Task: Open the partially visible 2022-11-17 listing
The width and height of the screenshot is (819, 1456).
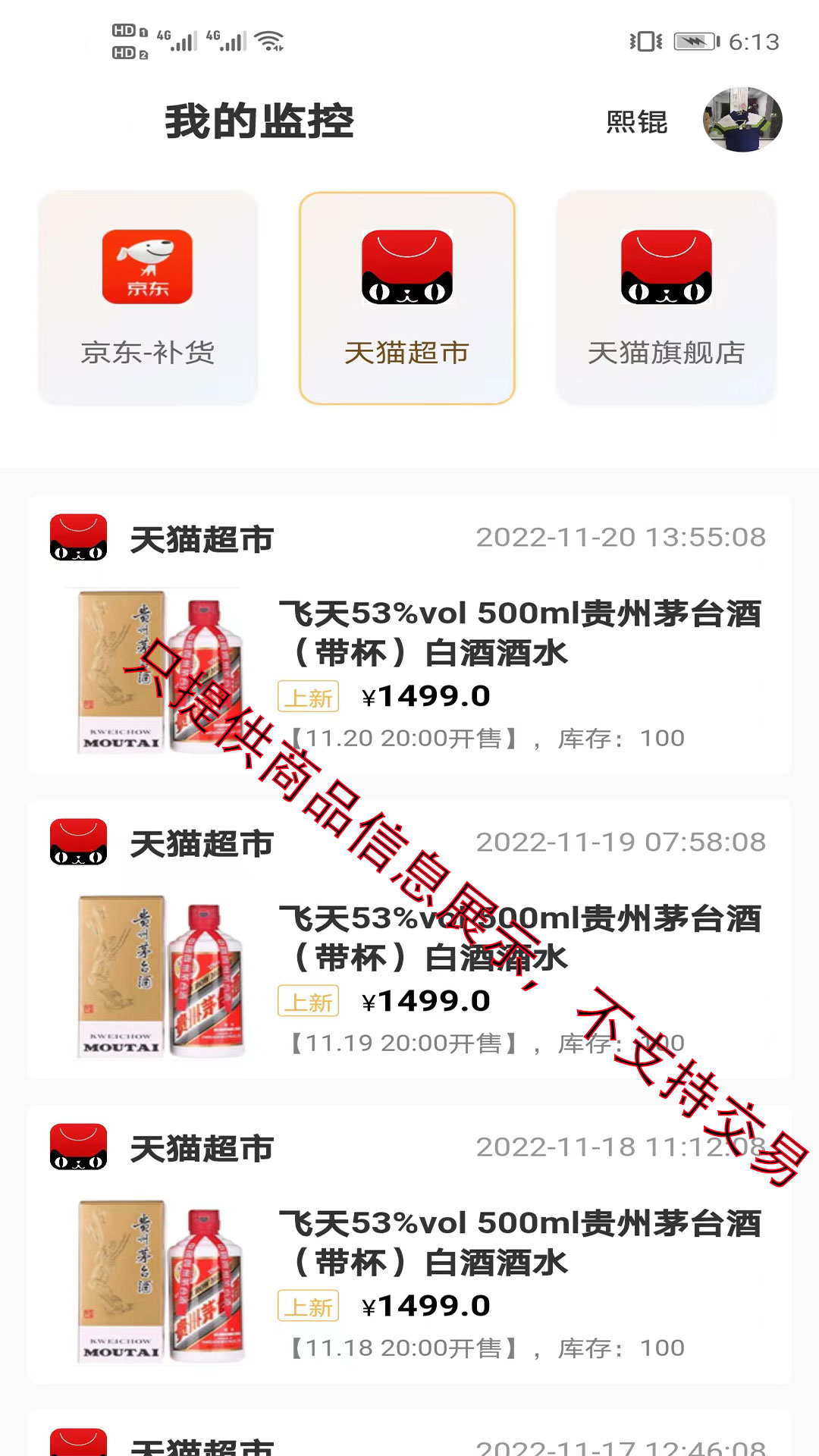Action: click(409, 1433)
